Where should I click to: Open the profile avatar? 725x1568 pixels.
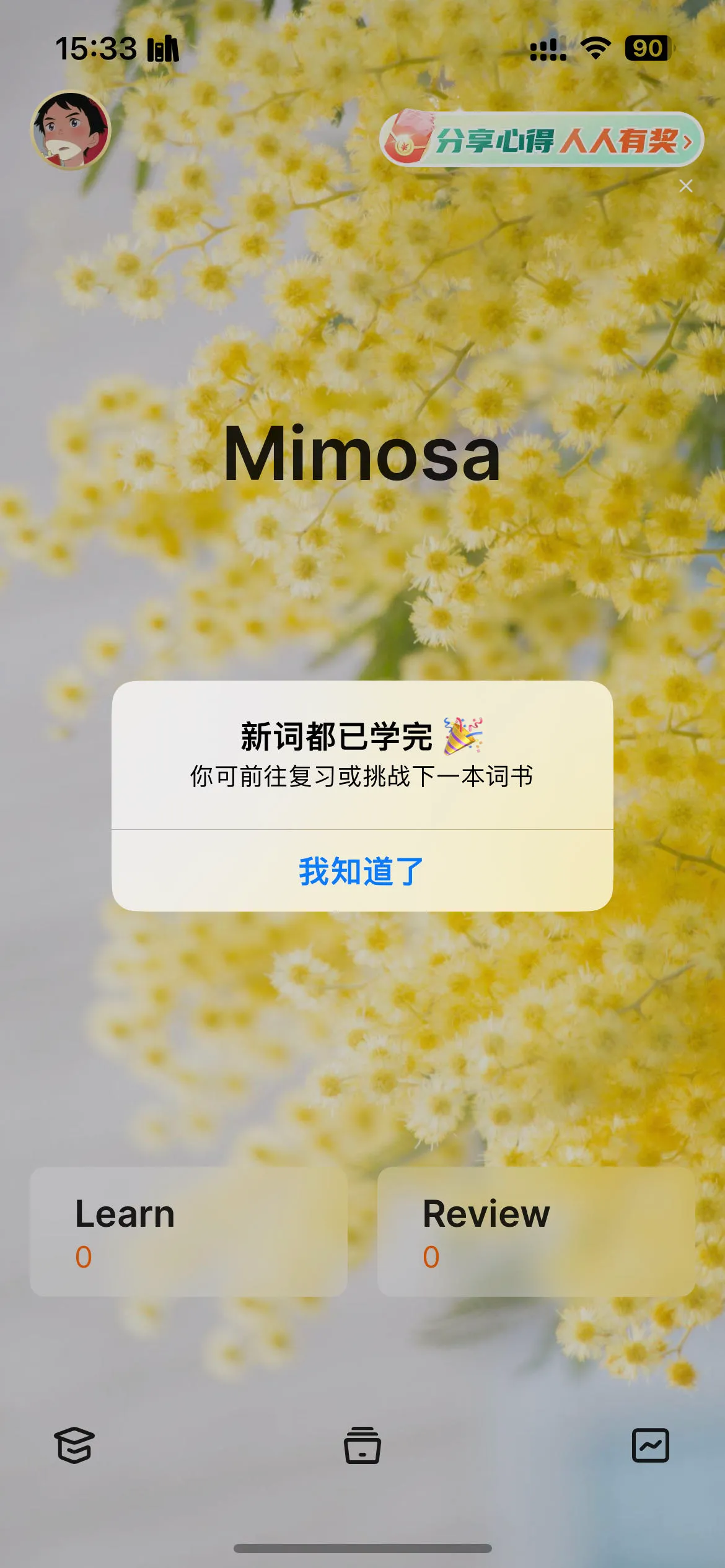[71, 130]
